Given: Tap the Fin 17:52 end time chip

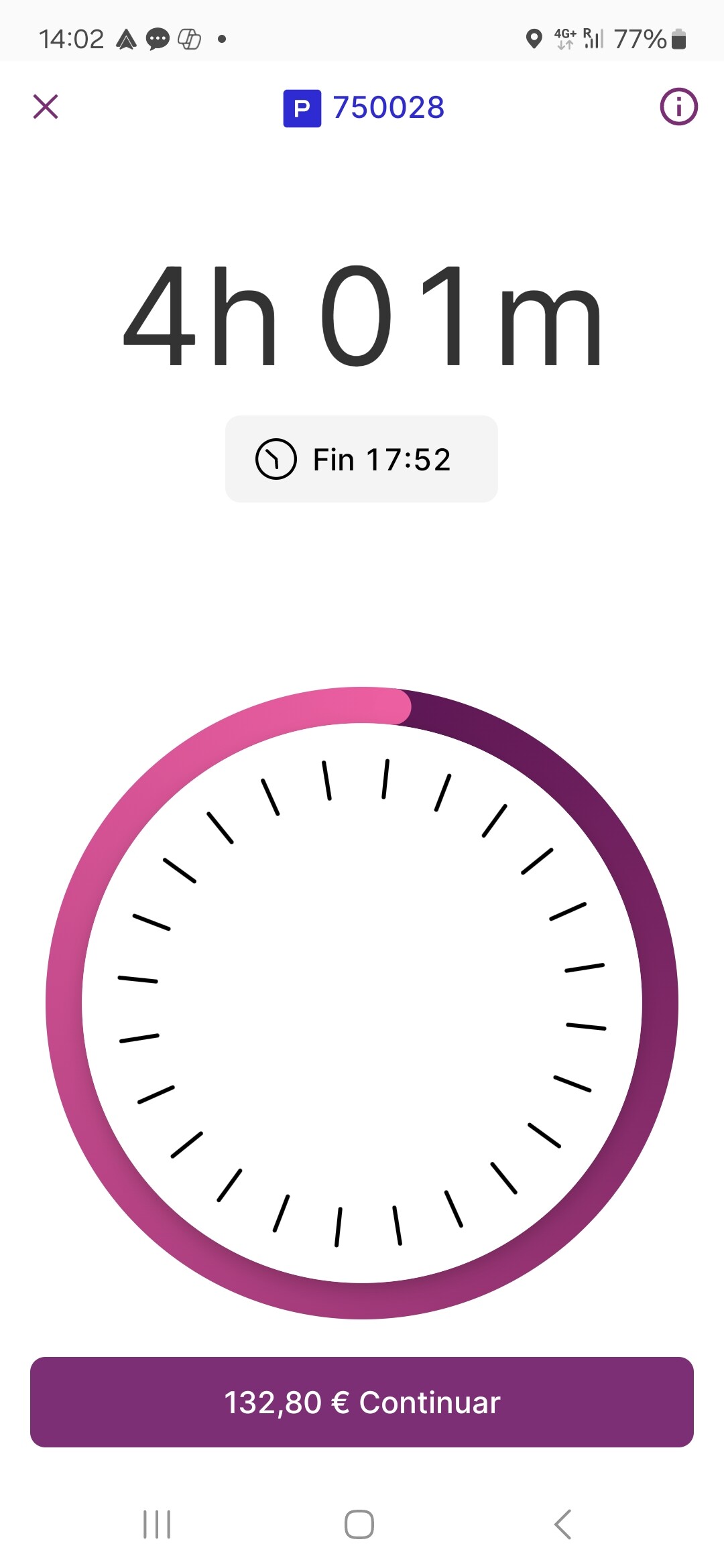Looking at the screenshot, I should click(361, 459).
